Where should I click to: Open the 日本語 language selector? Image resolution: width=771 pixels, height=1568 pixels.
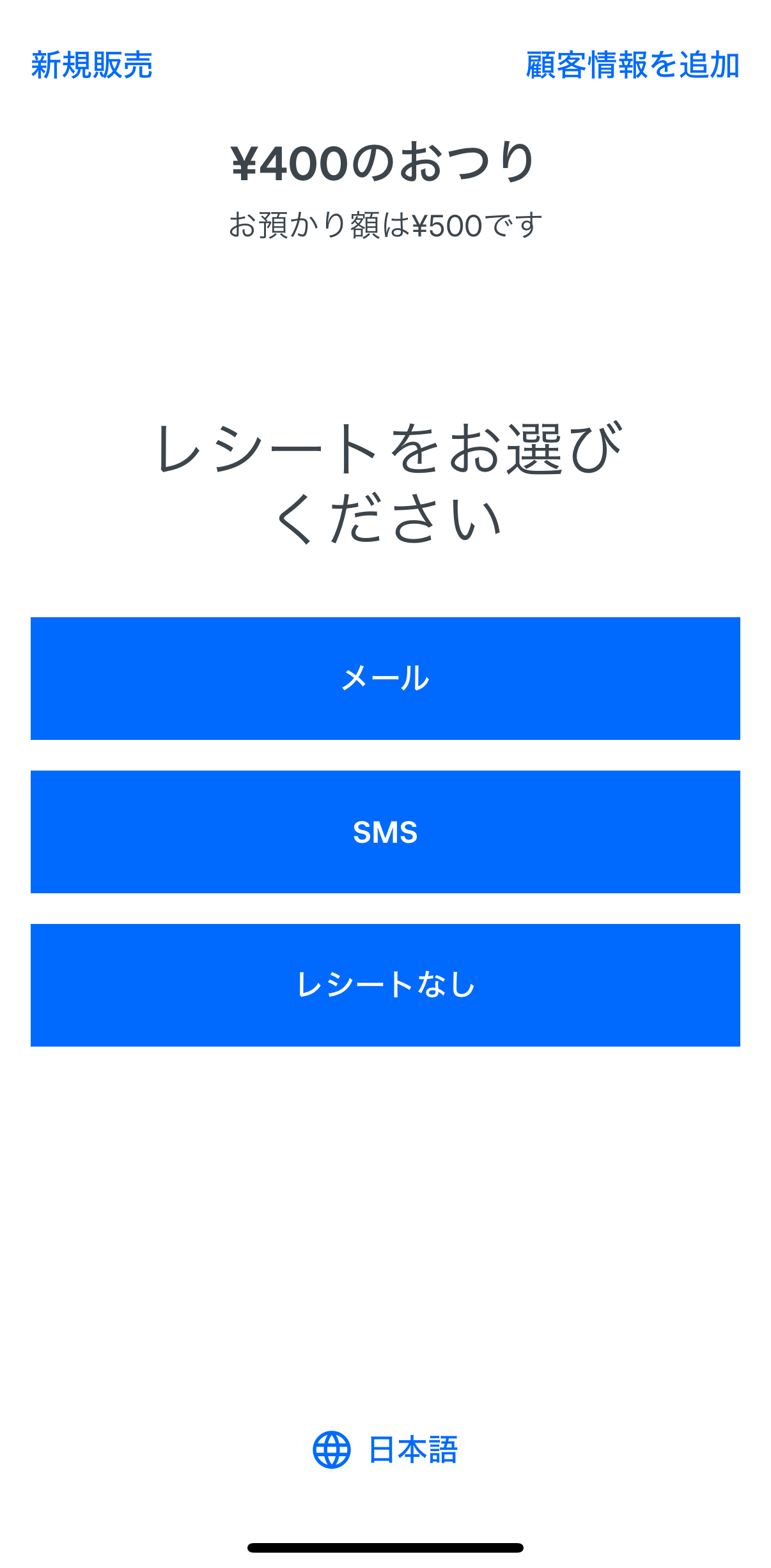(385, 1450)
